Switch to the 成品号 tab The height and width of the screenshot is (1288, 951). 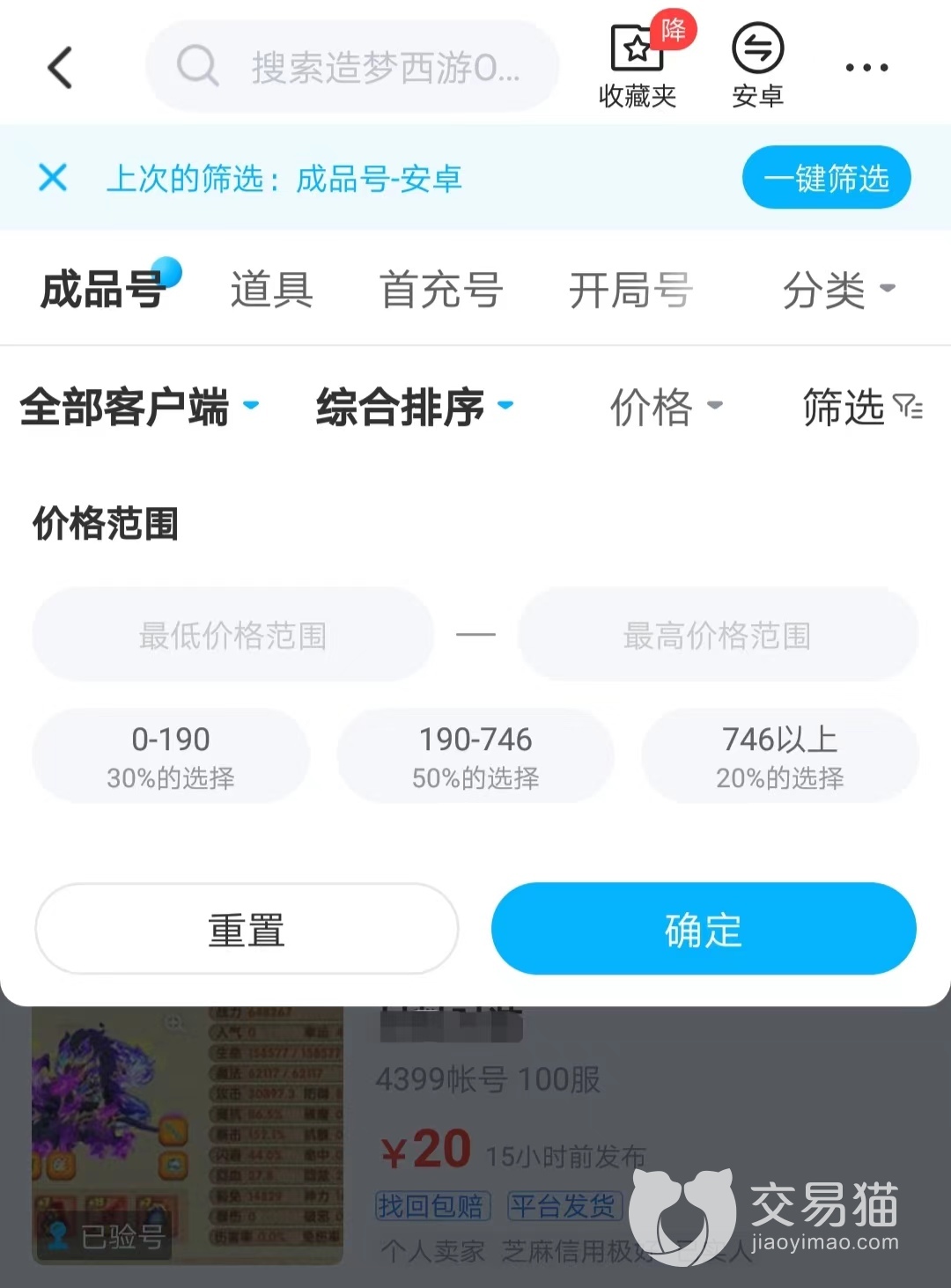[102, 289]
